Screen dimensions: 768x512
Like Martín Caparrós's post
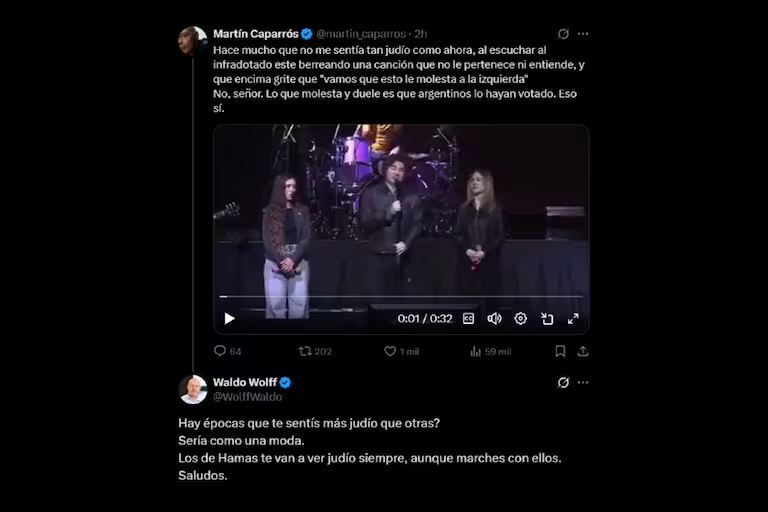tap(390, 351)
